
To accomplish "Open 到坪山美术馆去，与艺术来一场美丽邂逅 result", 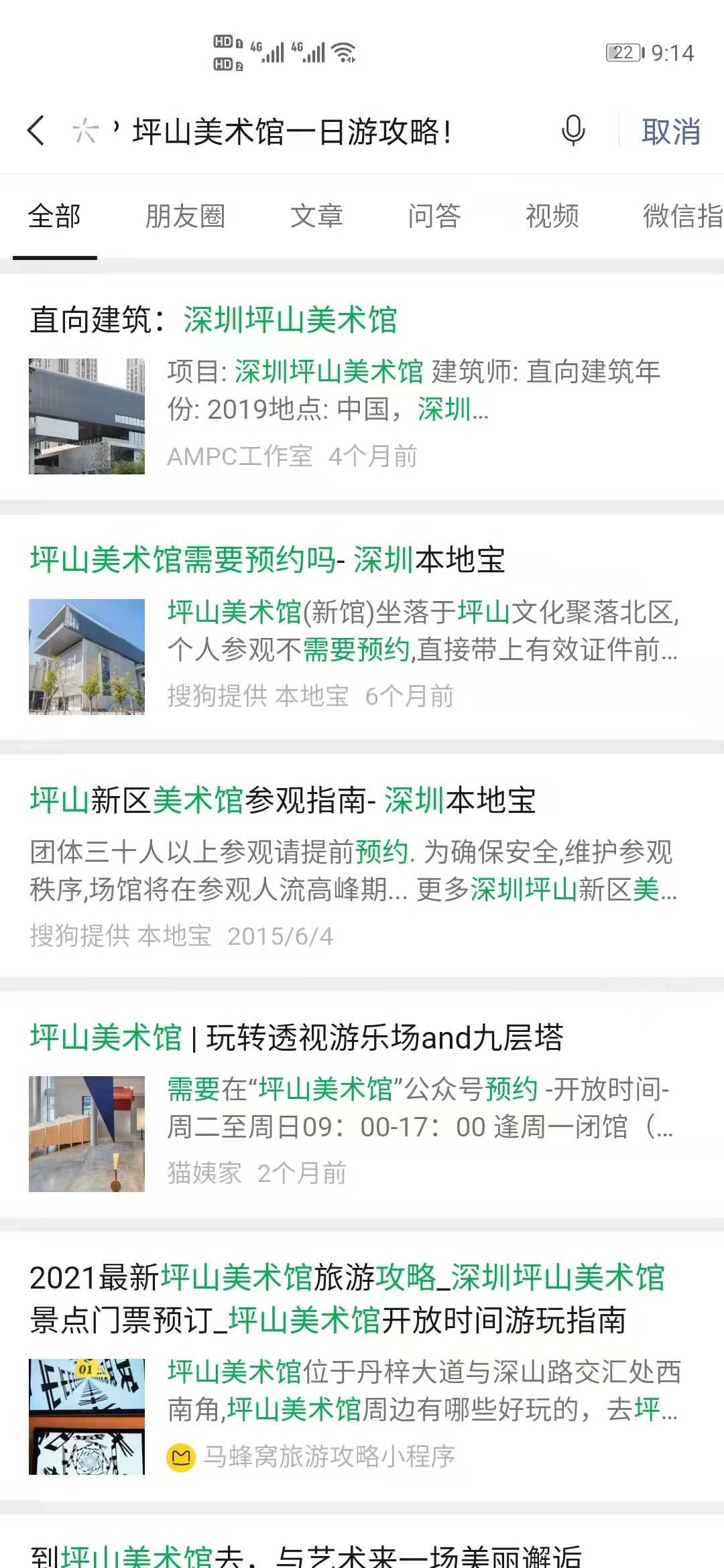I will click(306, 1553).
